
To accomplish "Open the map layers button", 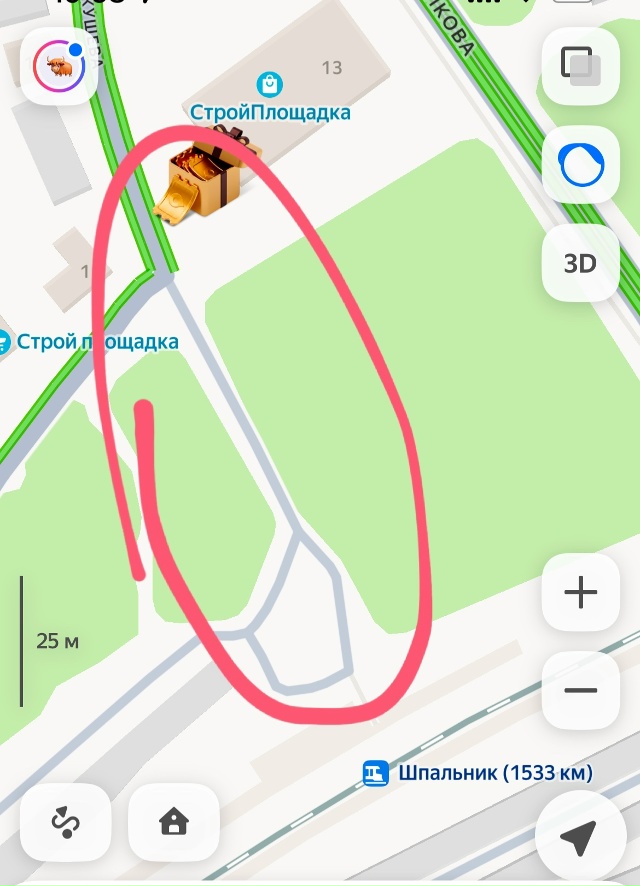I will [x=580, y=66].
